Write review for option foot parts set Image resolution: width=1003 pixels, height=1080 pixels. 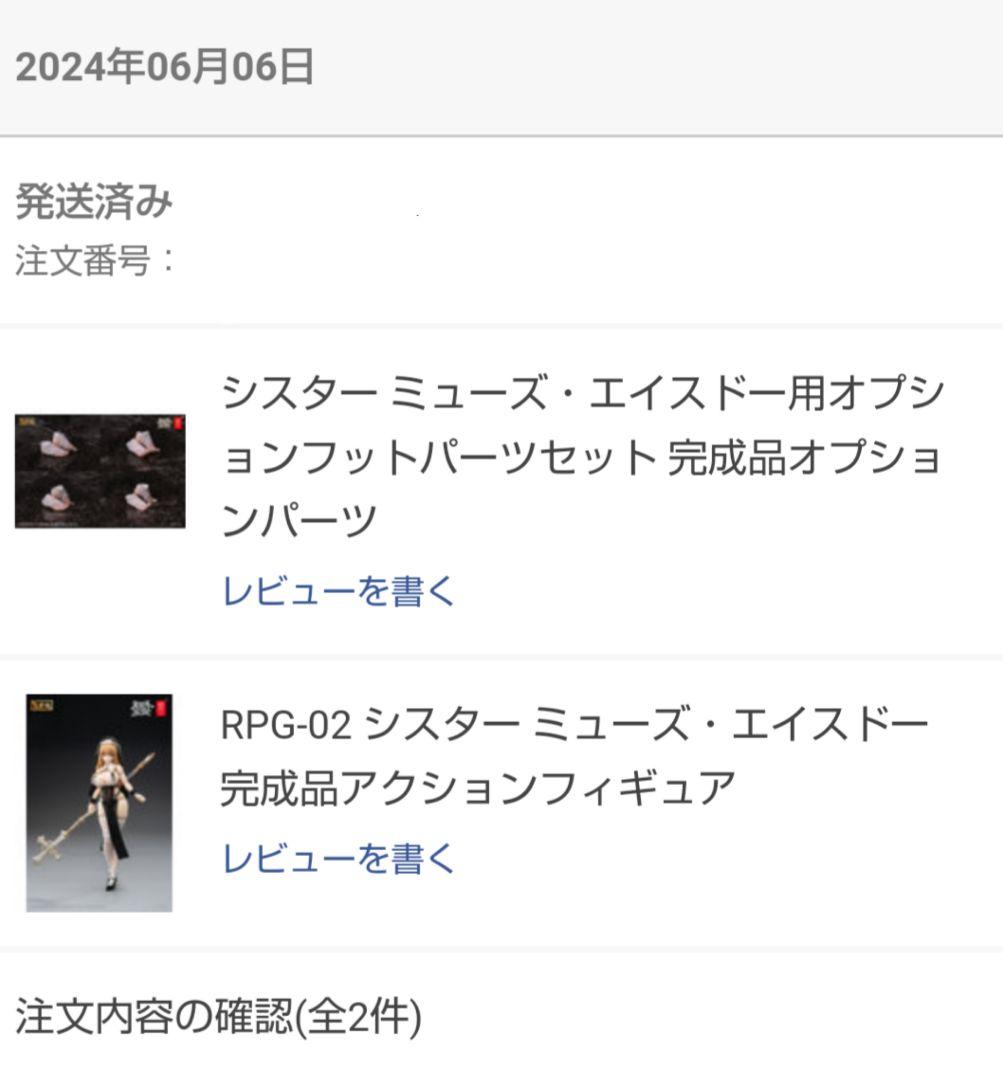[338, 591]
